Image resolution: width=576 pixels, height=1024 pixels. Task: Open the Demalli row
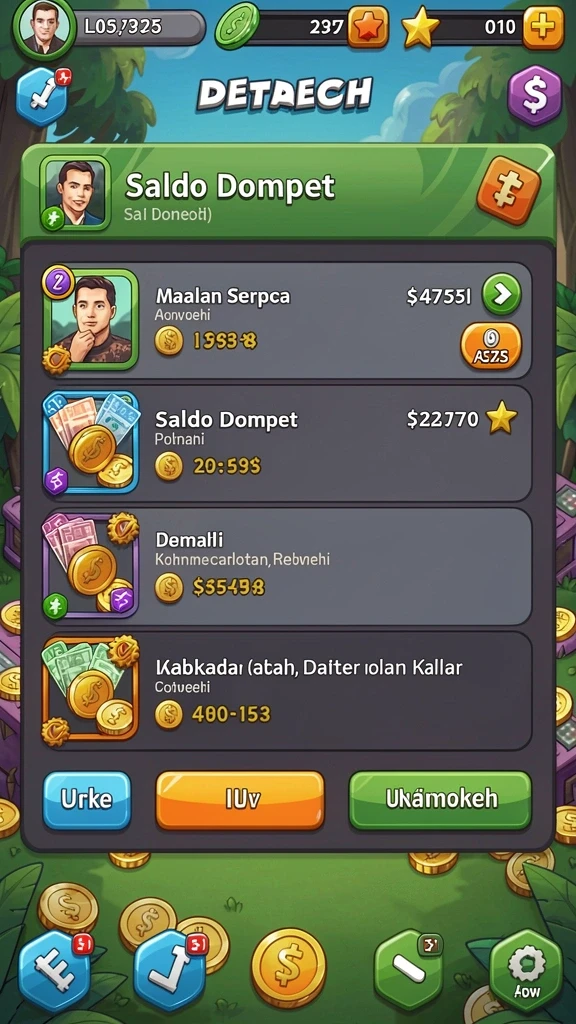(x=287, y=566)
